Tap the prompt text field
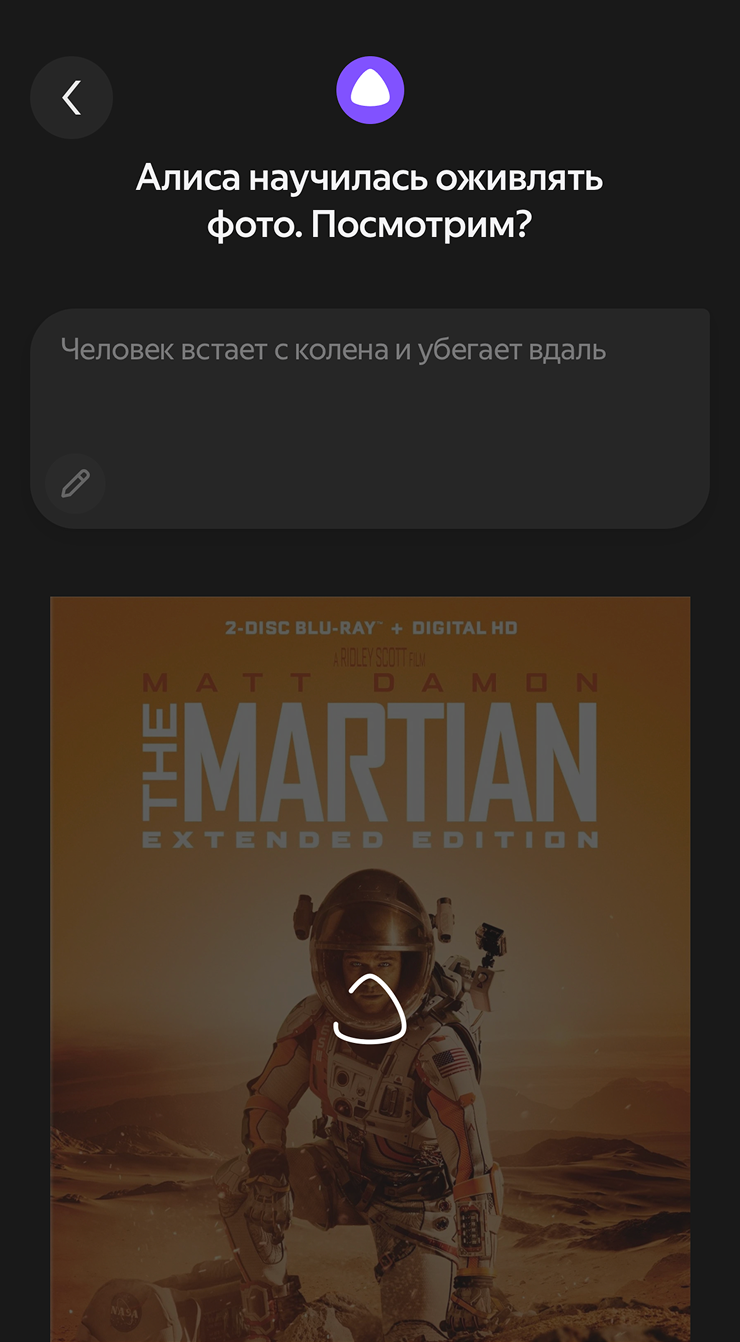This screenshot has height=1342, width=740. 370,400
